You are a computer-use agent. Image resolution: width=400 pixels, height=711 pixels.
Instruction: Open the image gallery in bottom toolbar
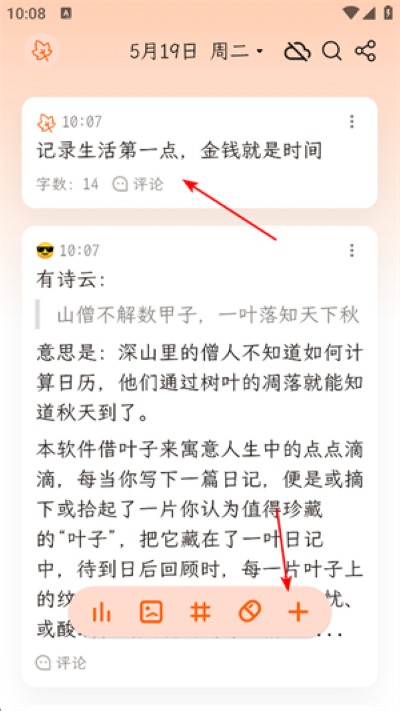(151, 613)
